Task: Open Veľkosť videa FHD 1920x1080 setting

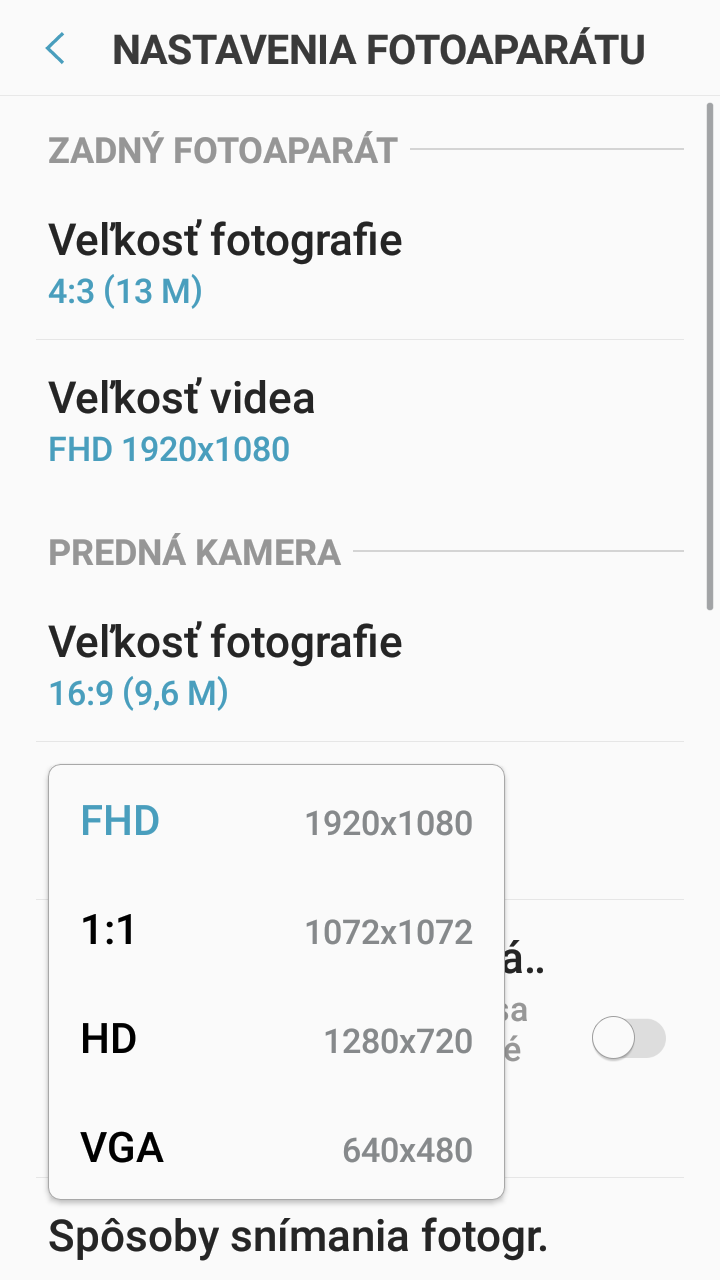Action: [360, 420]
